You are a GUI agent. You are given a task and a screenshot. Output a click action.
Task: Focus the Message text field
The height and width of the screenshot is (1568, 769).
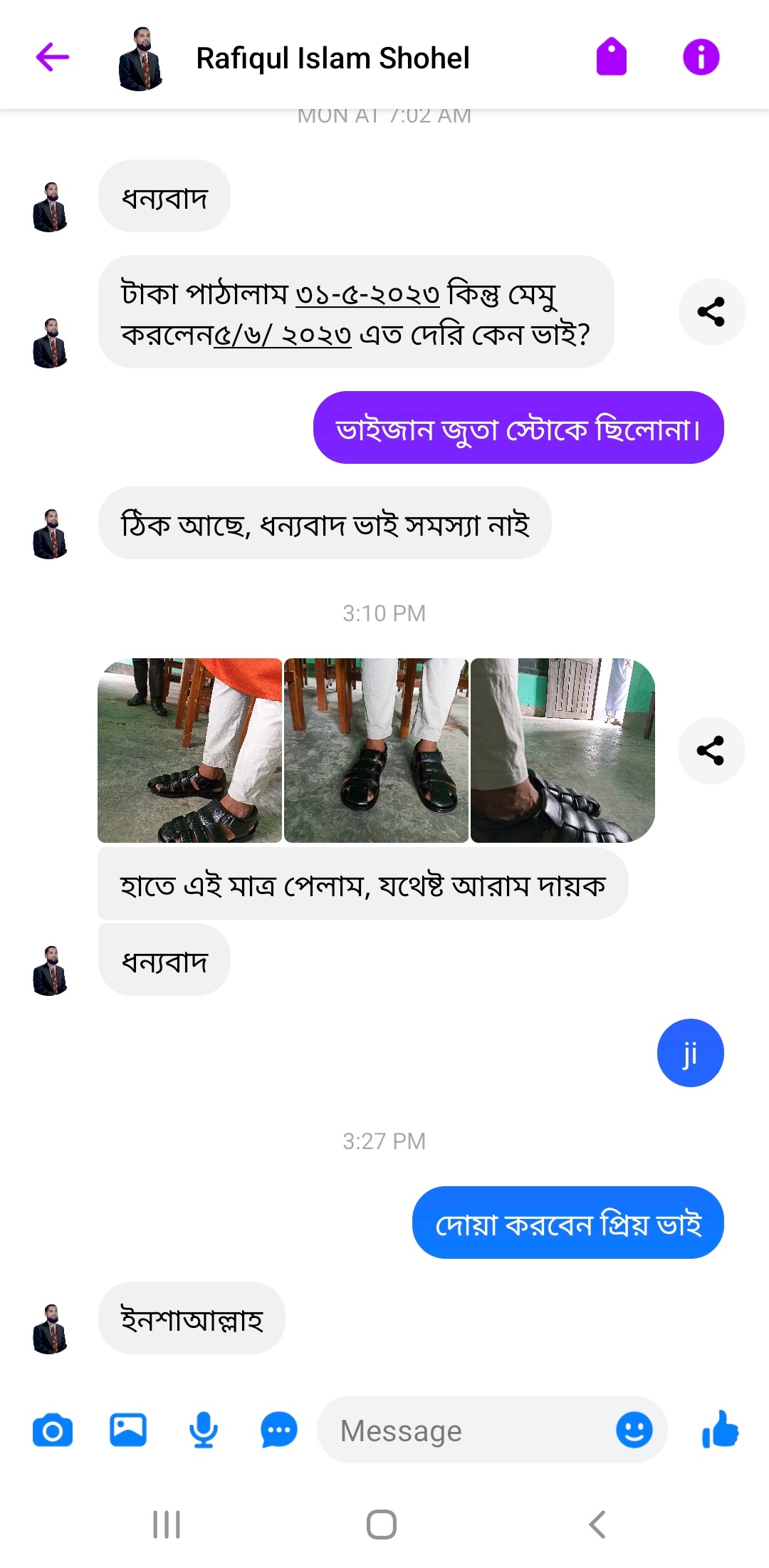(x=470, y=1430)
